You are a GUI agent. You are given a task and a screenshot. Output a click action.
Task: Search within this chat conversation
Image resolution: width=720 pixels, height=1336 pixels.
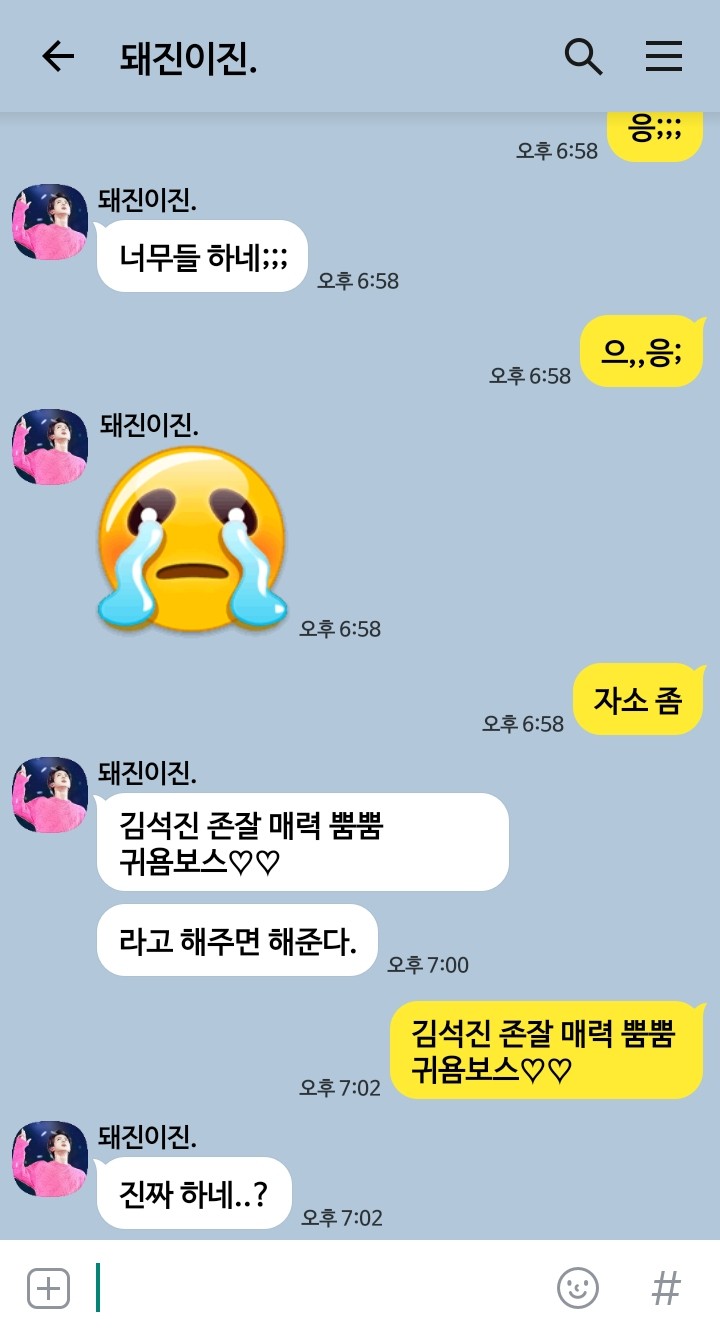click(x=583, y=56)
